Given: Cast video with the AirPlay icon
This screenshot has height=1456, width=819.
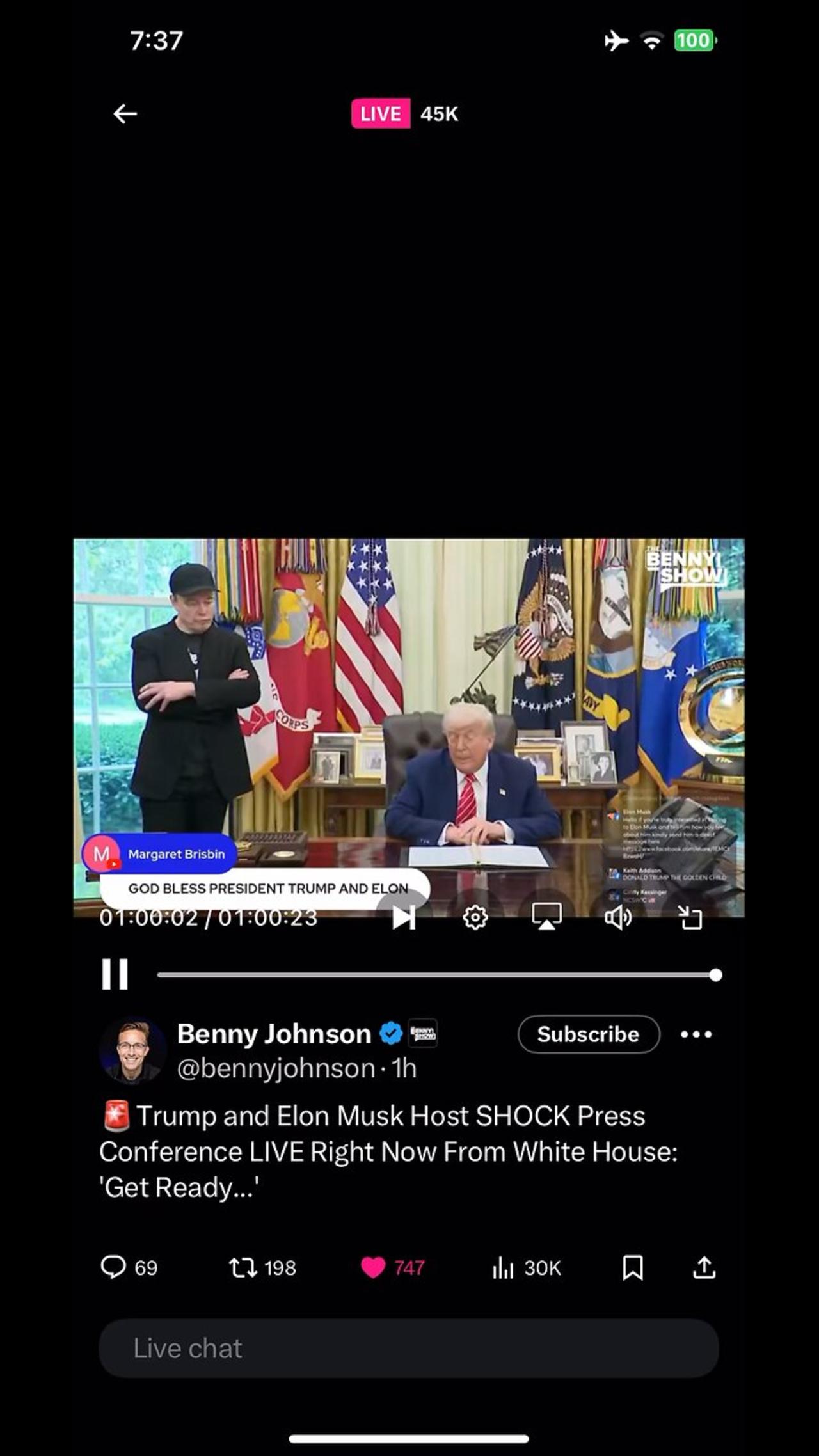Looking at the screenshot, I should 547,917.
